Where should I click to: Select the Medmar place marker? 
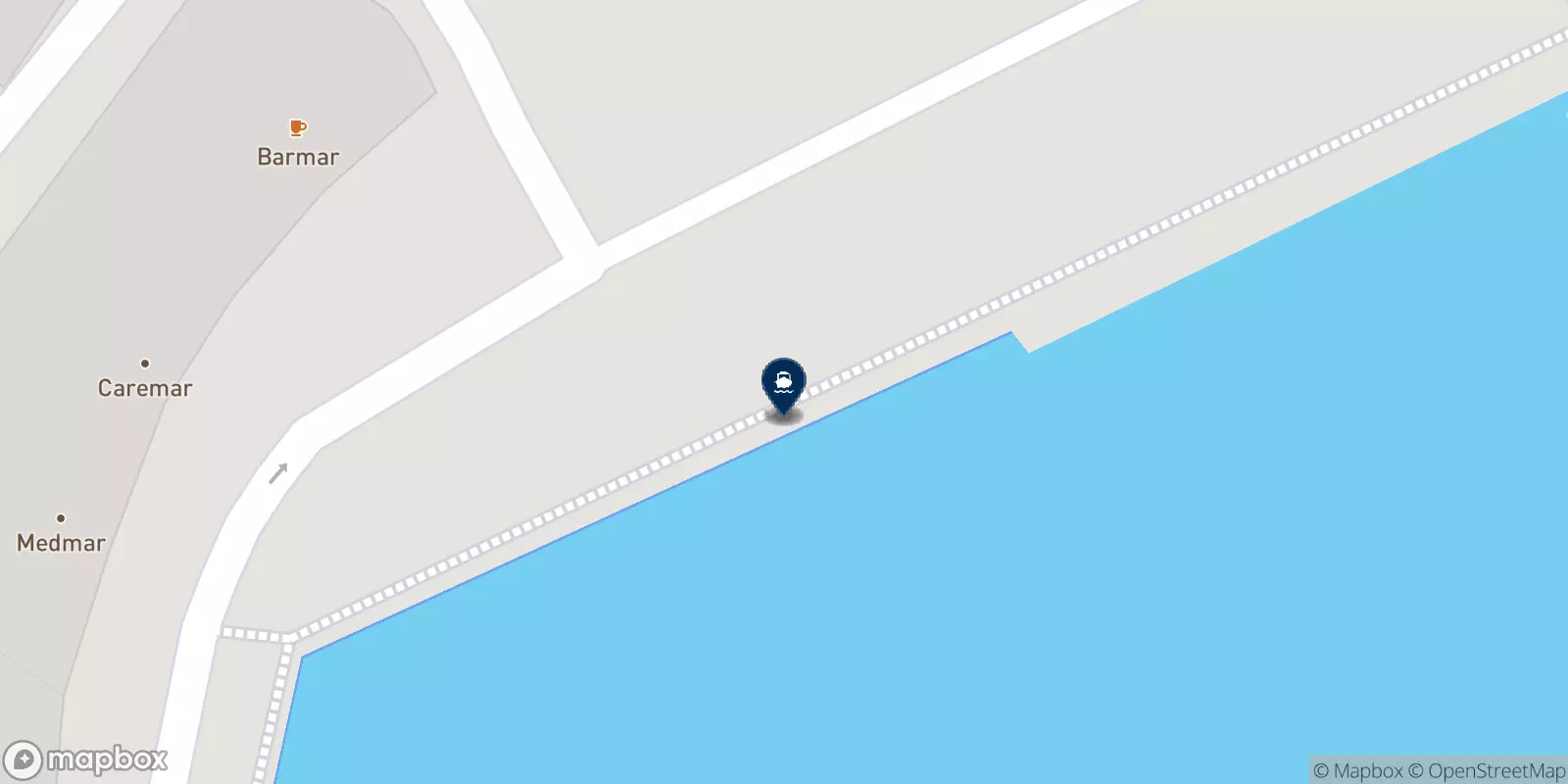61,518
